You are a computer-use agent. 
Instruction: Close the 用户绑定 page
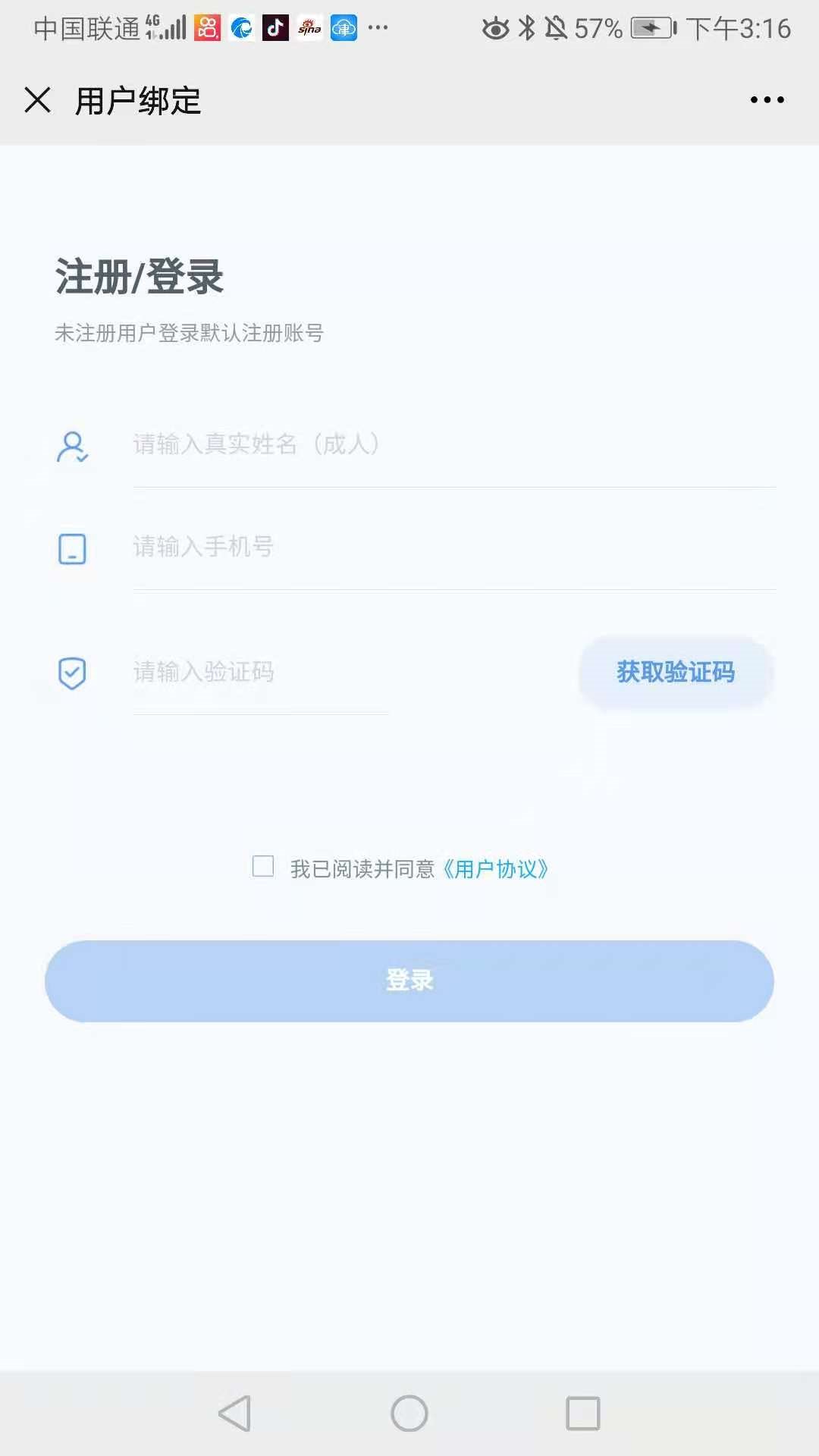point(37,100)
